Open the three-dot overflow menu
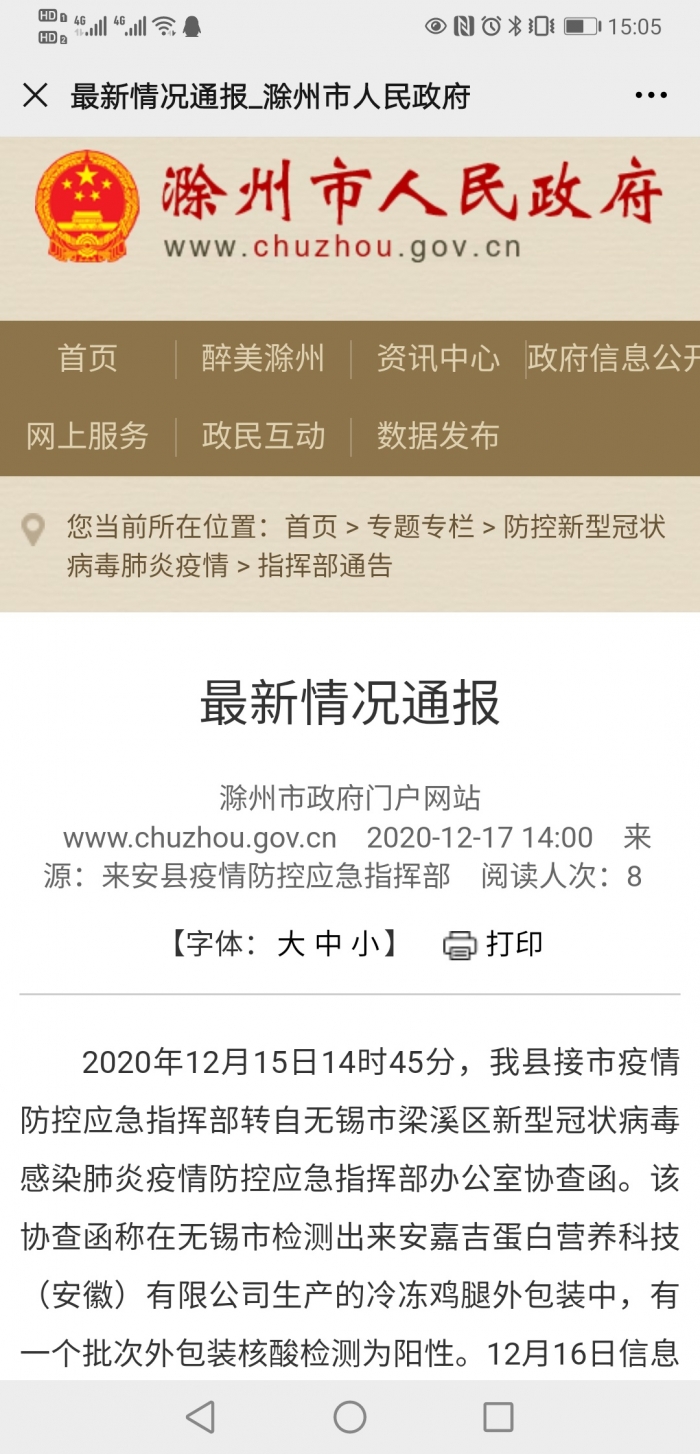 coord(650,96)
